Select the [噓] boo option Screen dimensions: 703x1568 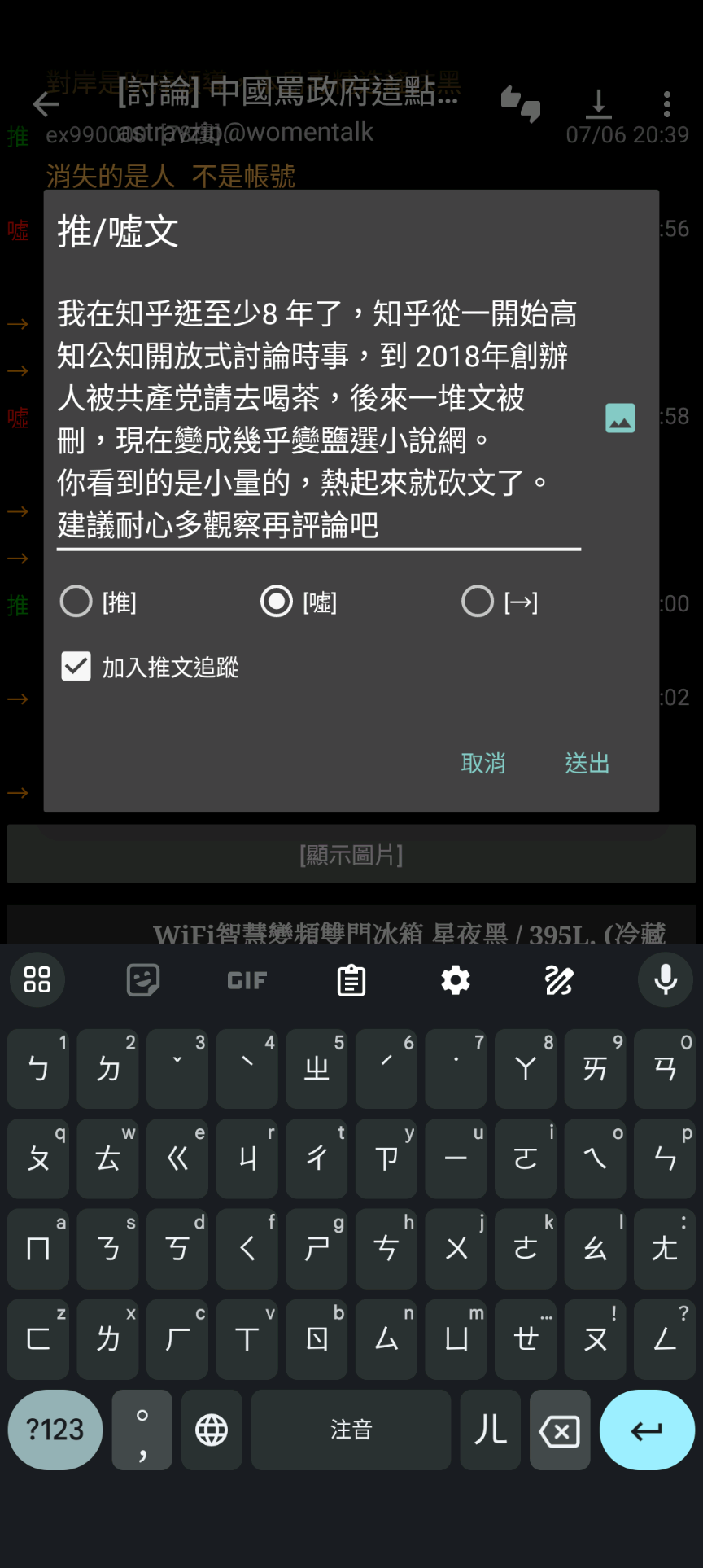[277, 602]
